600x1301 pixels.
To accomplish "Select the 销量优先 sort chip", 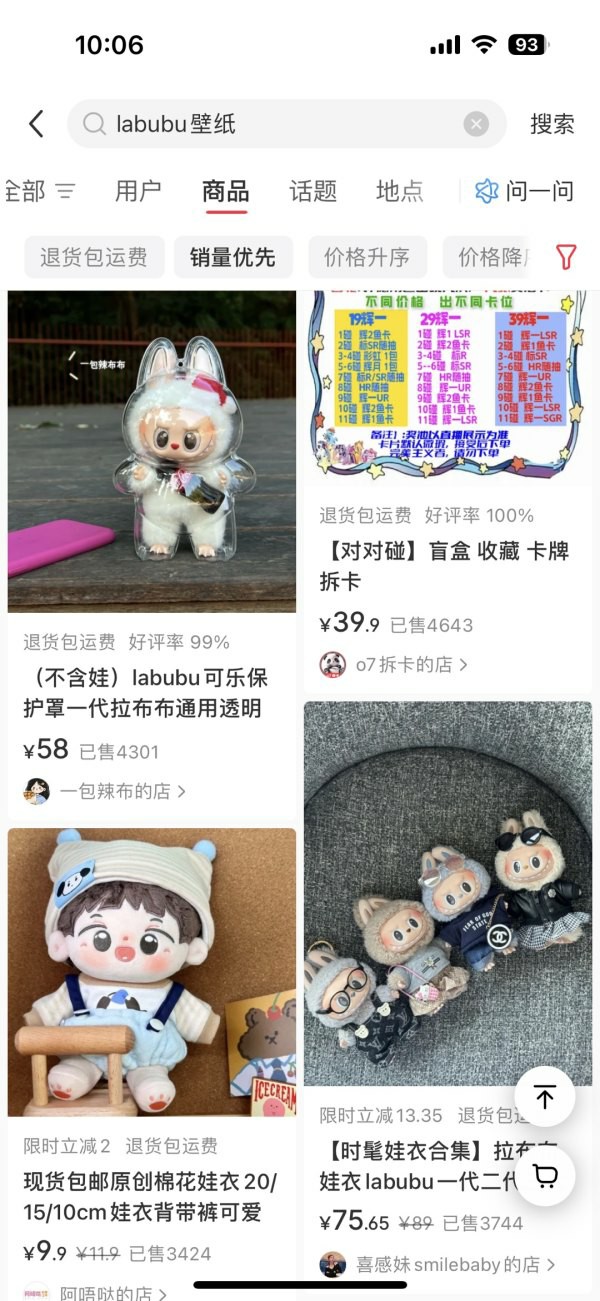I will coord(232,257).
